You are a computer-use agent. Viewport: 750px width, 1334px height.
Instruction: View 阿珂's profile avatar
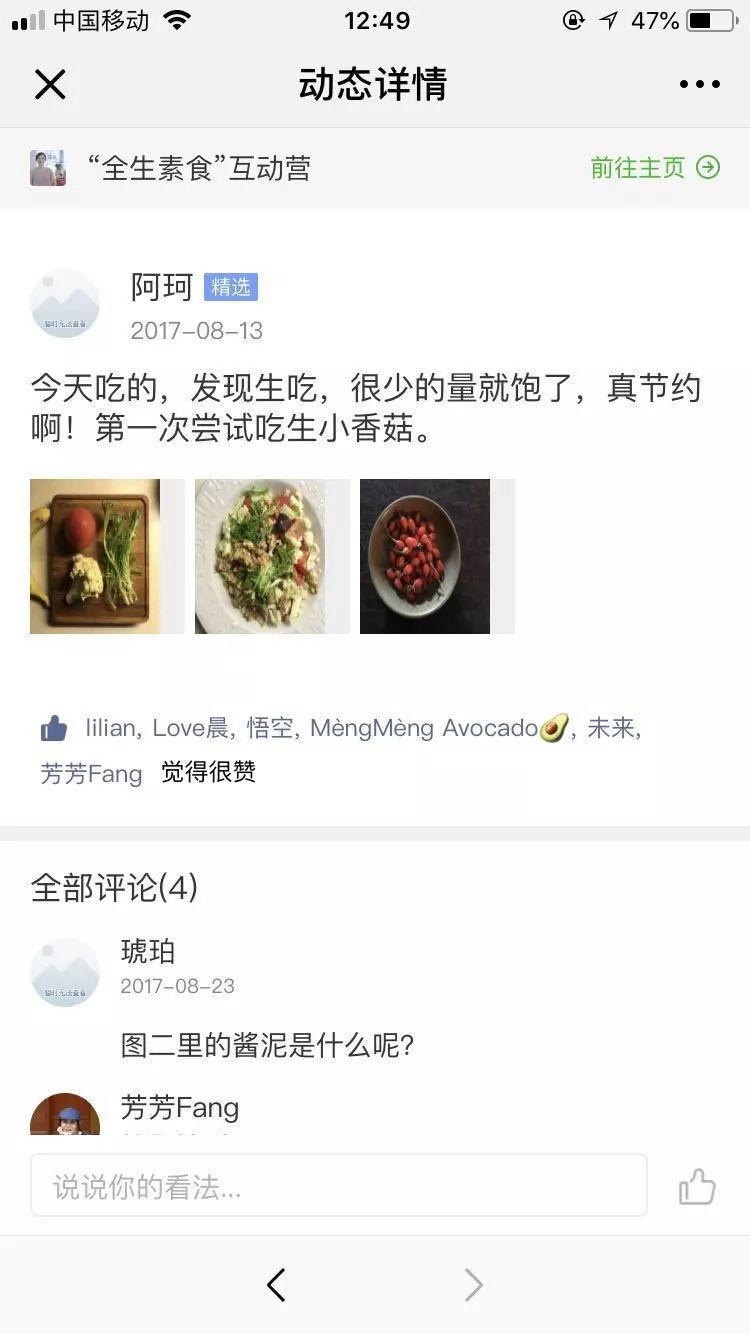(65, 303)
